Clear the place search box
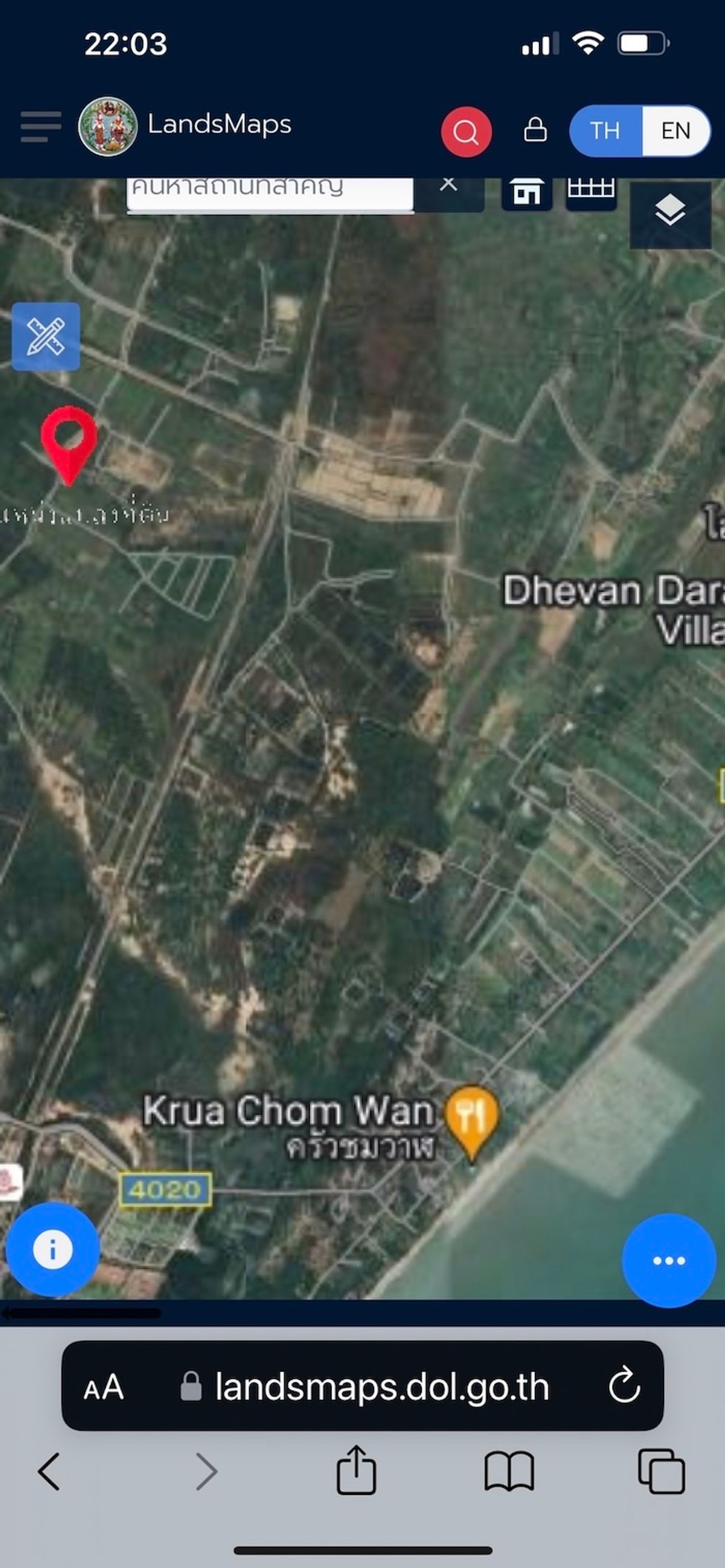 [449, 184]
